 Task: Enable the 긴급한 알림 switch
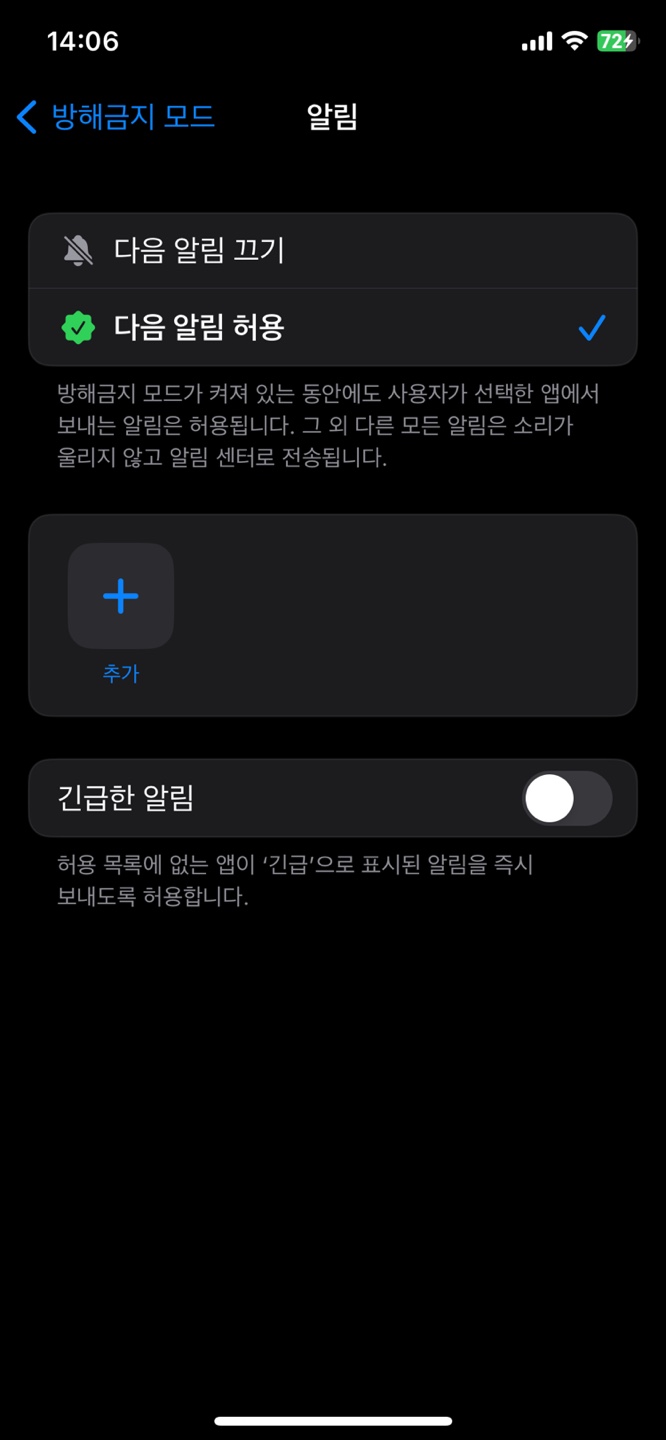(567, 798)
